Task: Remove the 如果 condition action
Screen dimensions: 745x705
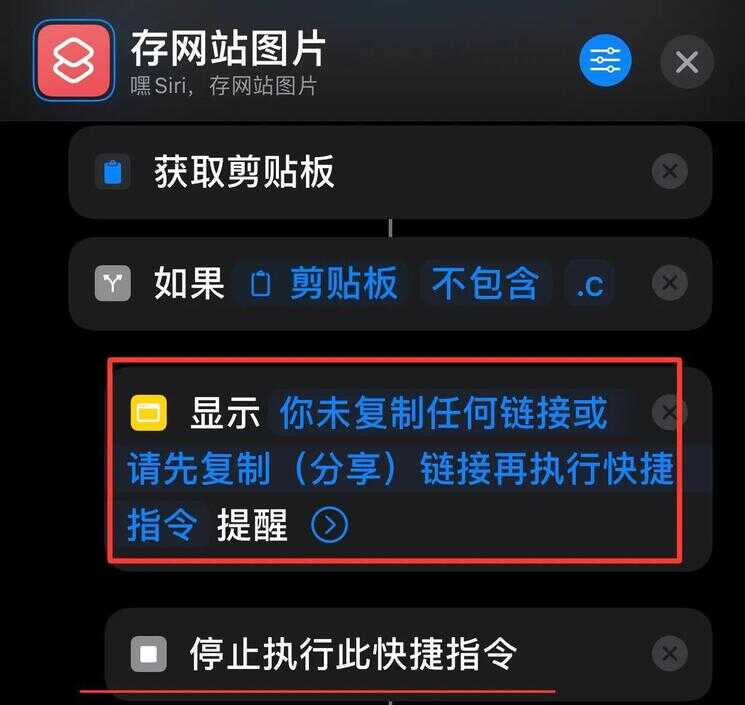Action: point(669,284)
